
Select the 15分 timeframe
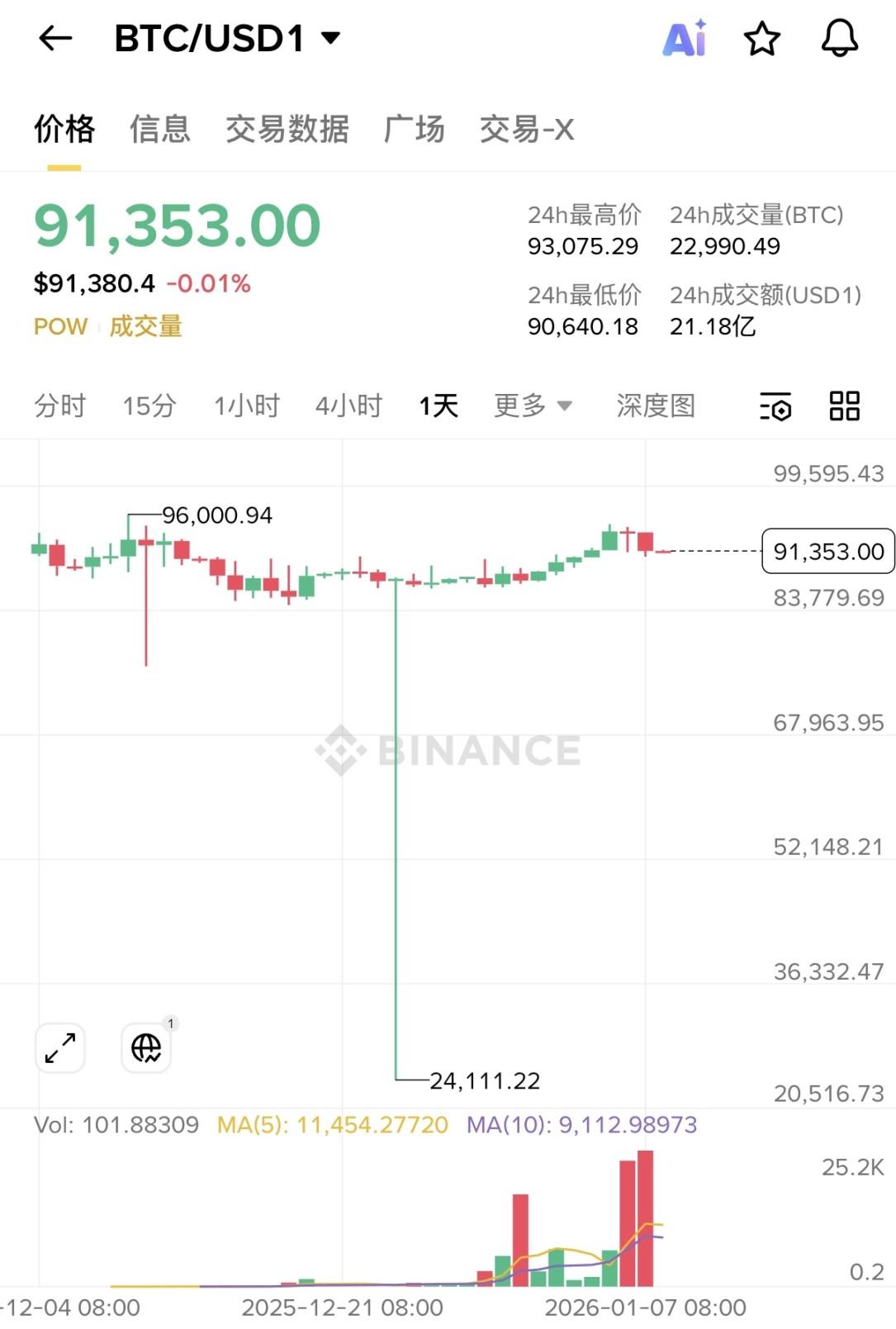pos(149,406)
